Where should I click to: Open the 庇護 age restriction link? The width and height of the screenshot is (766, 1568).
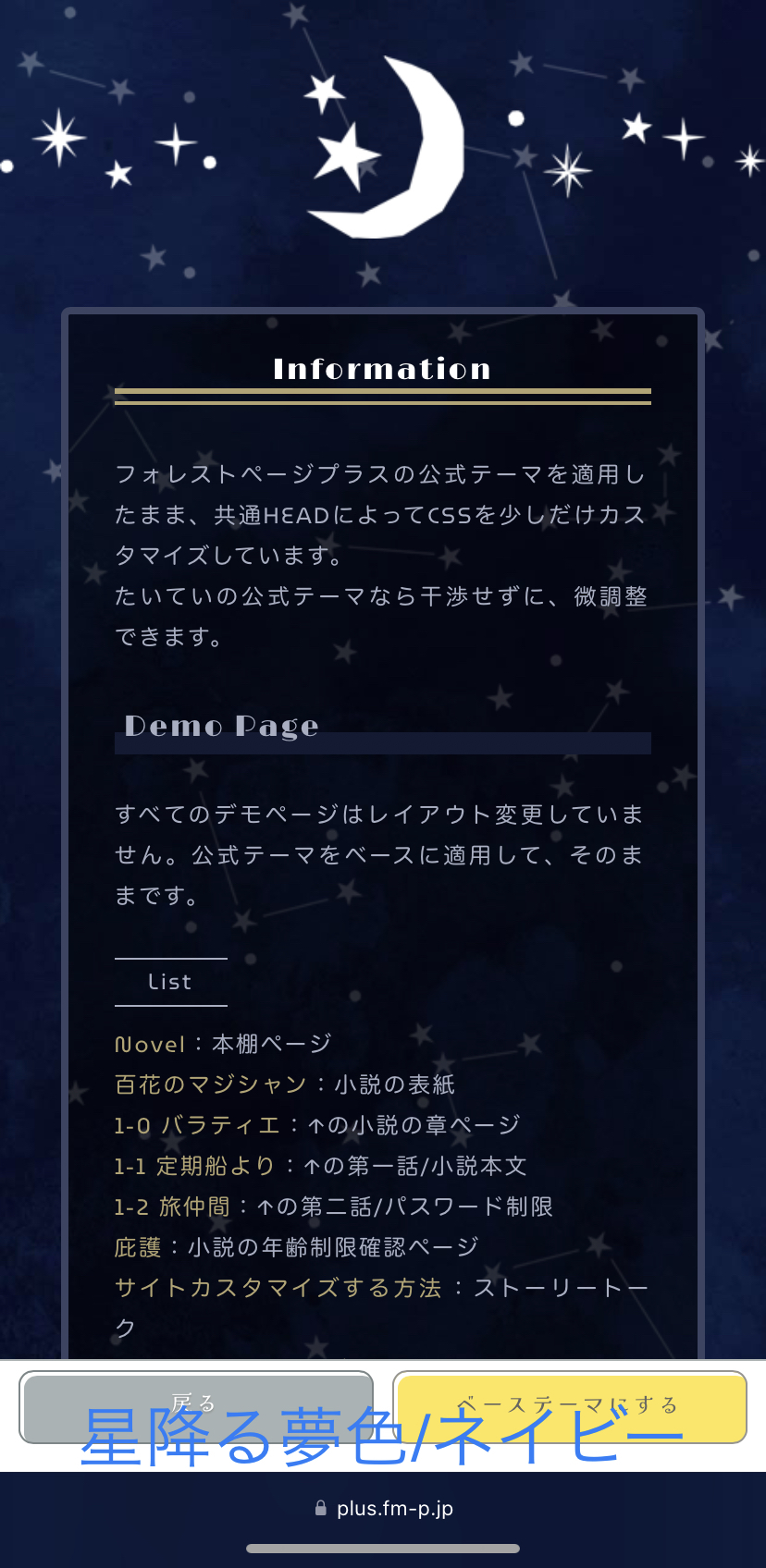click(138, 1247)
